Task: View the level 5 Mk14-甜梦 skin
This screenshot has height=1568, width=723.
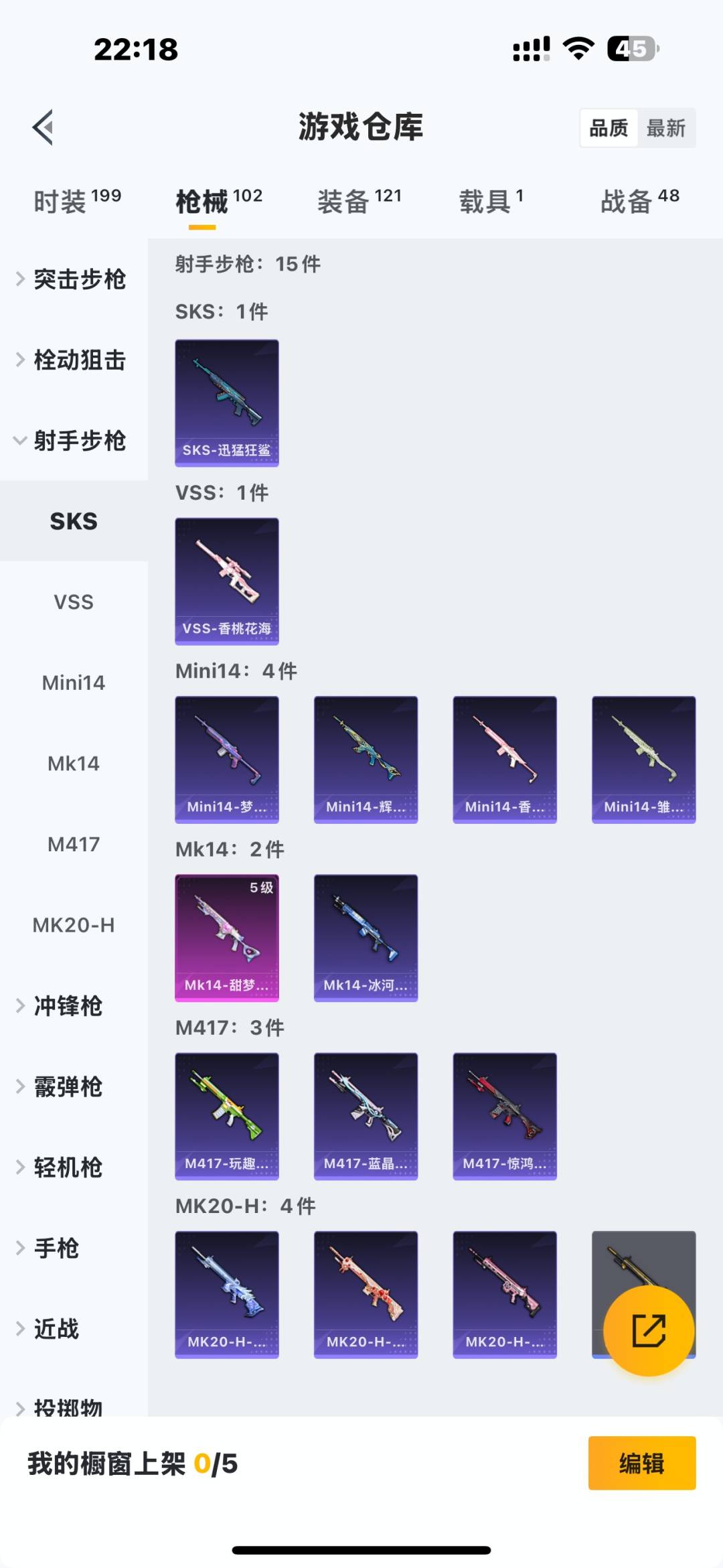Action: pos(227,938)
